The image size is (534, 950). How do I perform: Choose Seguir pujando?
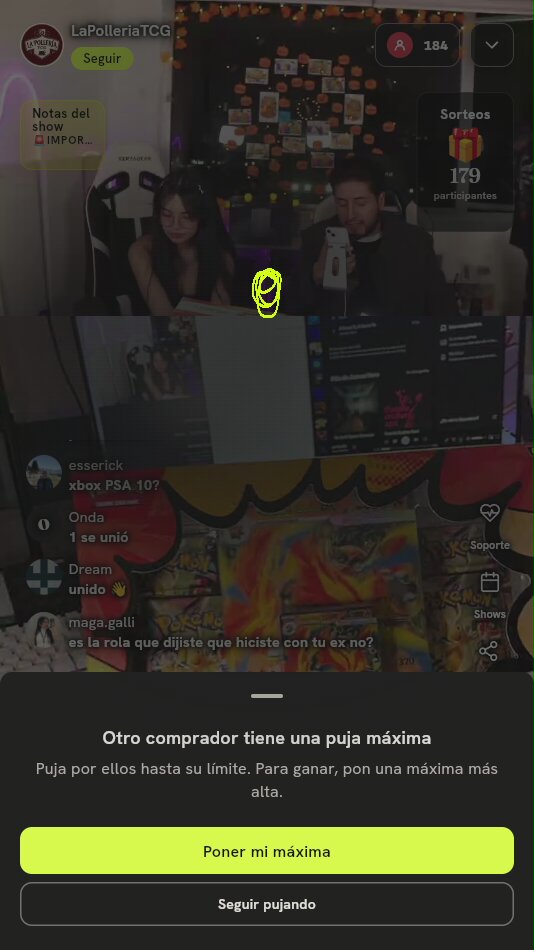(267, 904)
